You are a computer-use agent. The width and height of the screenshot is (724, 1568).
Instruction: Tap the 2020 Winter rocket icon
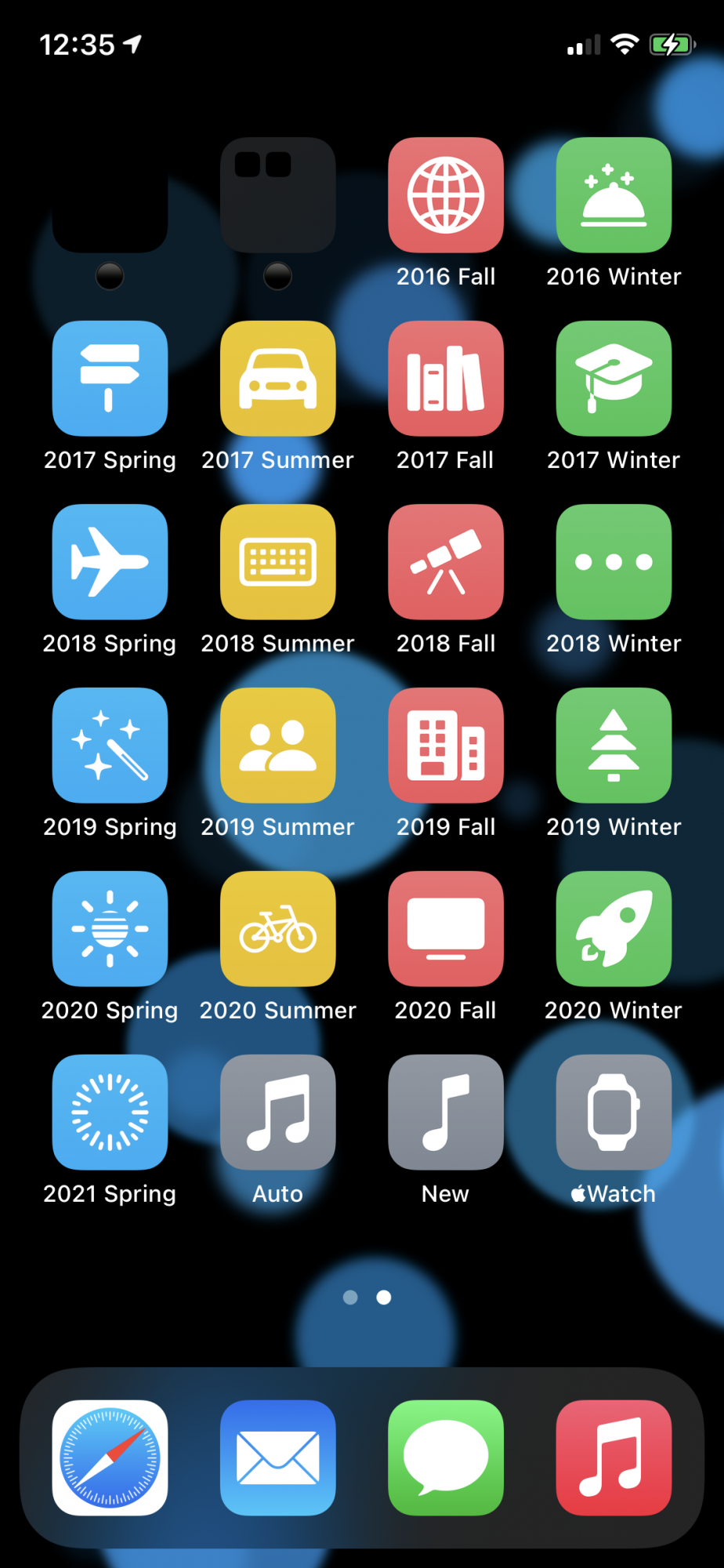pyautogui.click(x=614, y=929)
